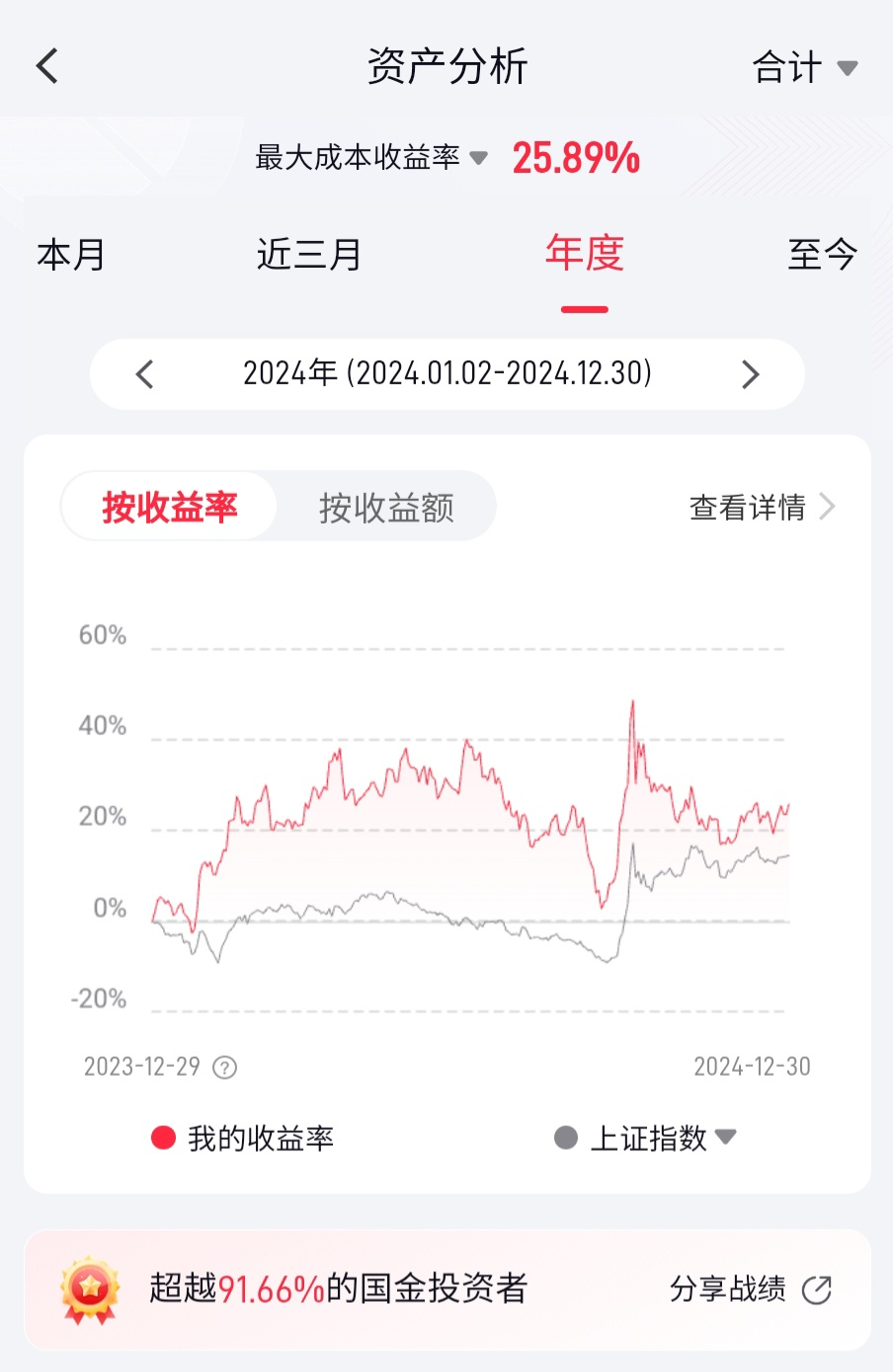Screen dimensions: 893x1372
Task: Open the 合计 account dropdown
Action: click(x=804, y=67)
